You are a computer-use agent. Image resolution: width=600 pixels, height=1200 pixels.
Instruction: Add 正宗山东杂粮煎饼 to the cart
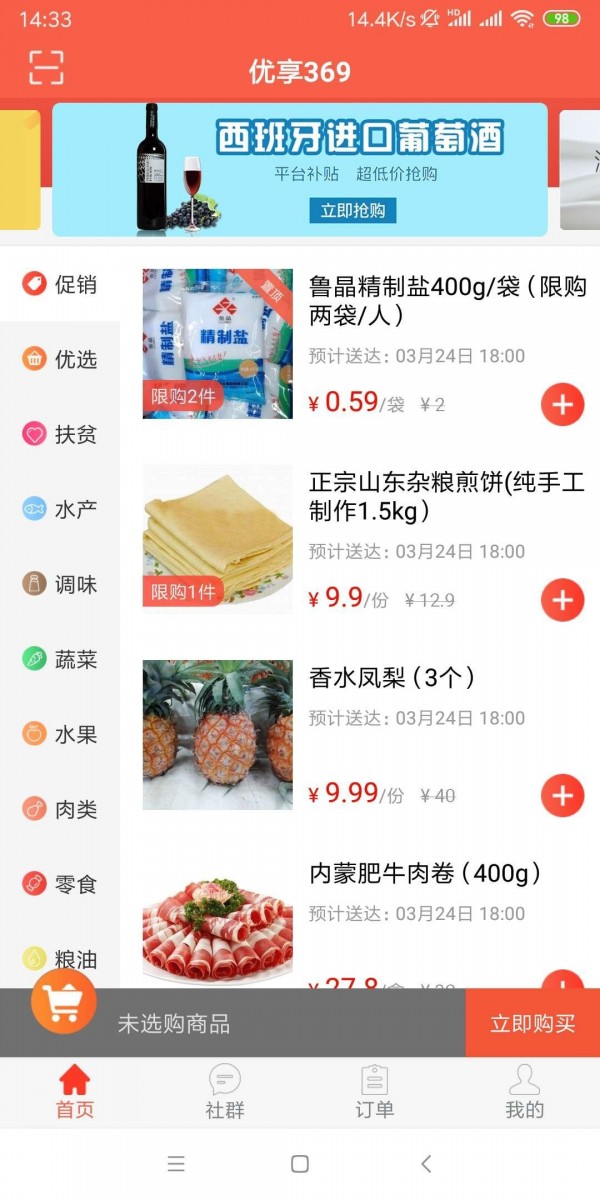coord(562,599)
